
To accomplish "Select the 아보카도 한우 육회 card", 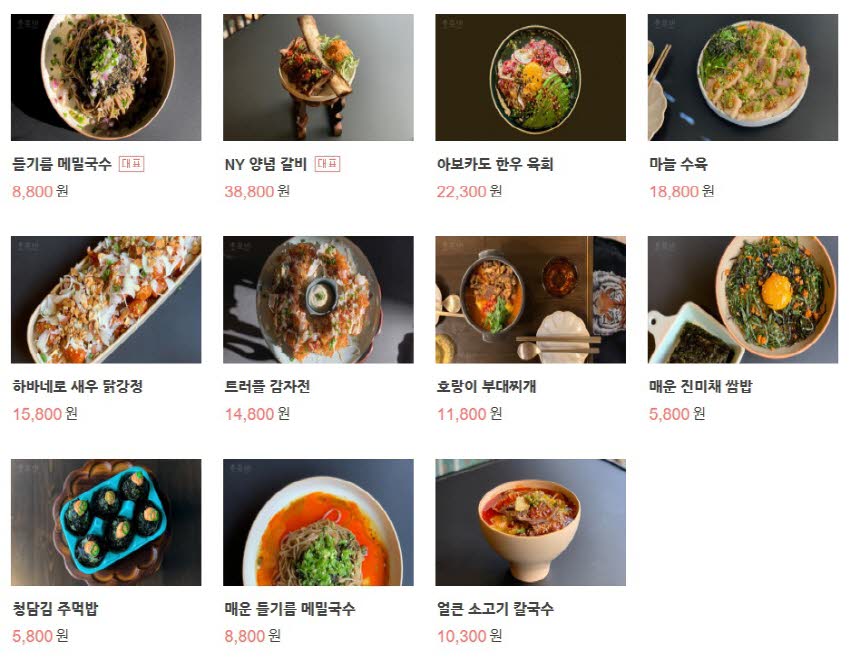I will (530, 77).
